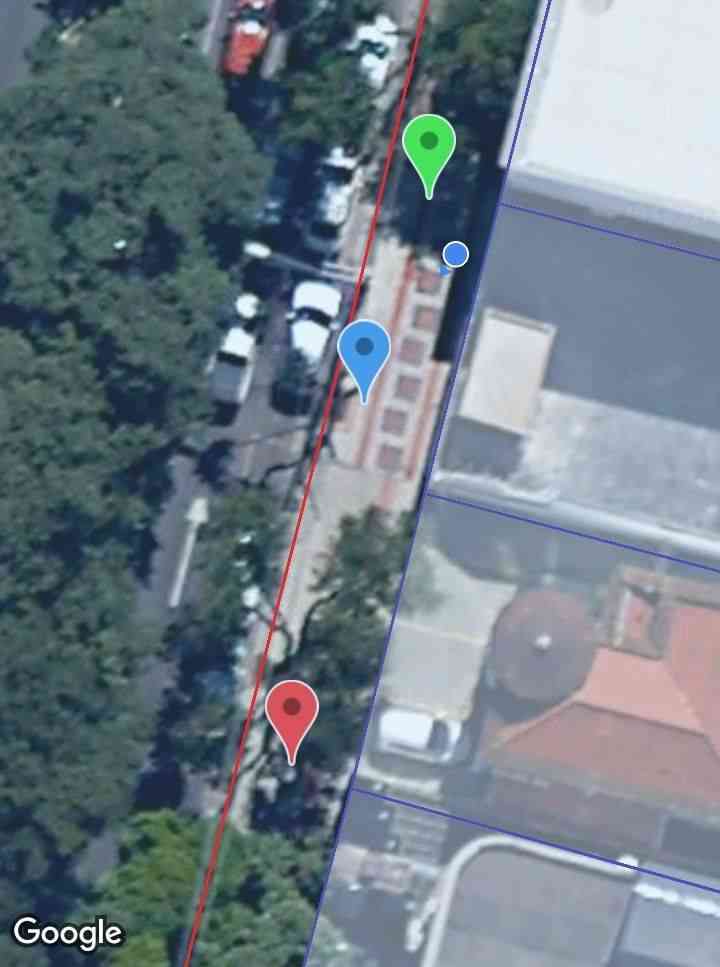The image size is (720, 967).
Task: Tap the blue map pin
Action: pyautogui.click(x=364, y=353)
